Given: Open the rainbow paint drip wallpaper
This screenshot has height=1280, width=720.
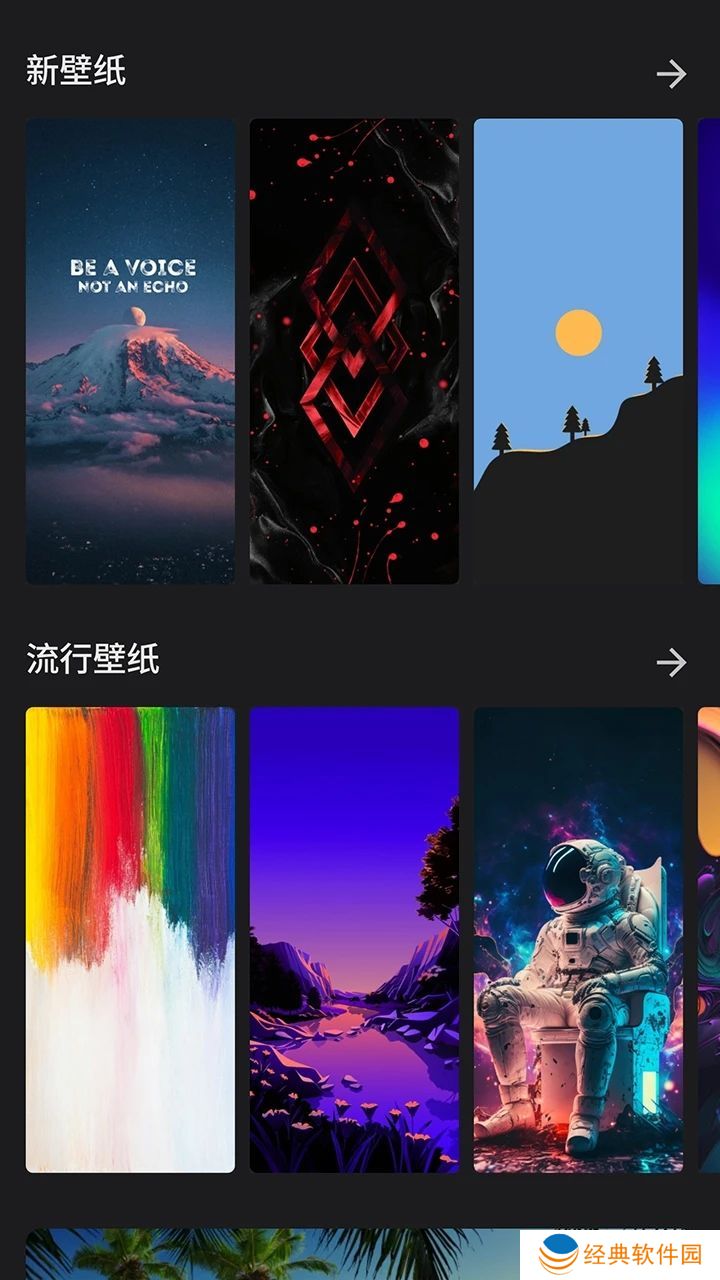Looking at the screenshot, I should coord(131,940).
